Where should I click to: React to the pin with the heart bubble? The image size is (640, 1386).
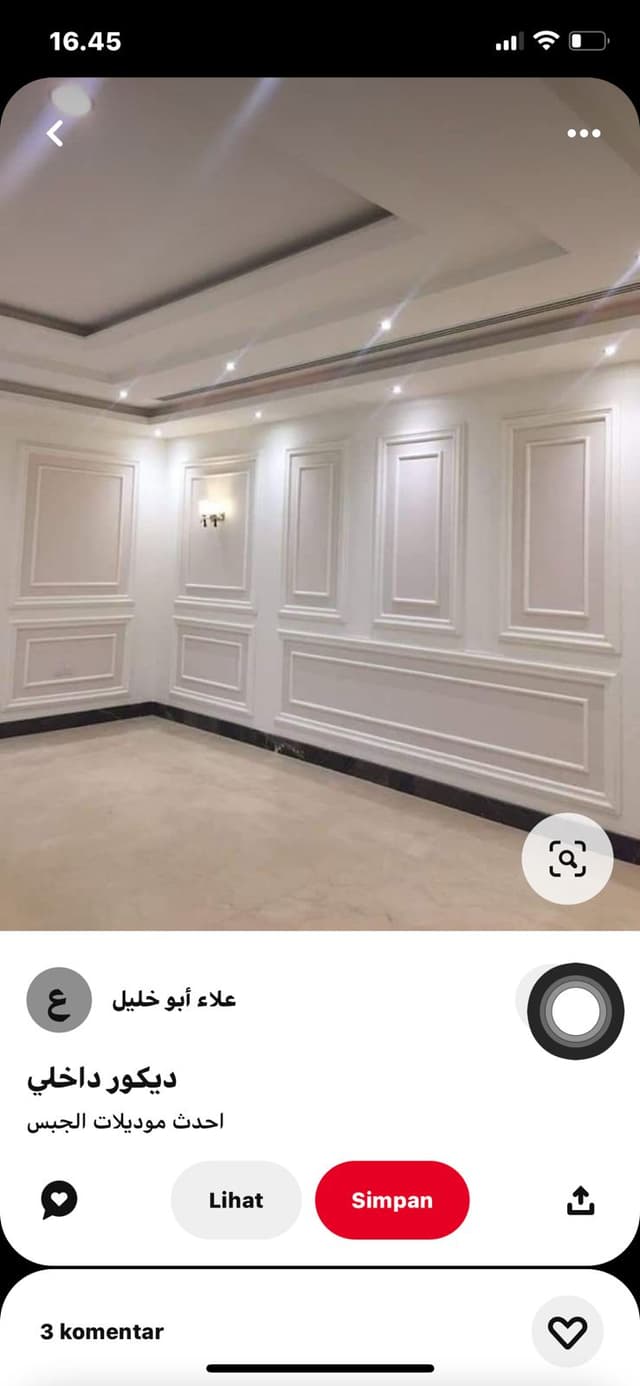click(59, 1199)
